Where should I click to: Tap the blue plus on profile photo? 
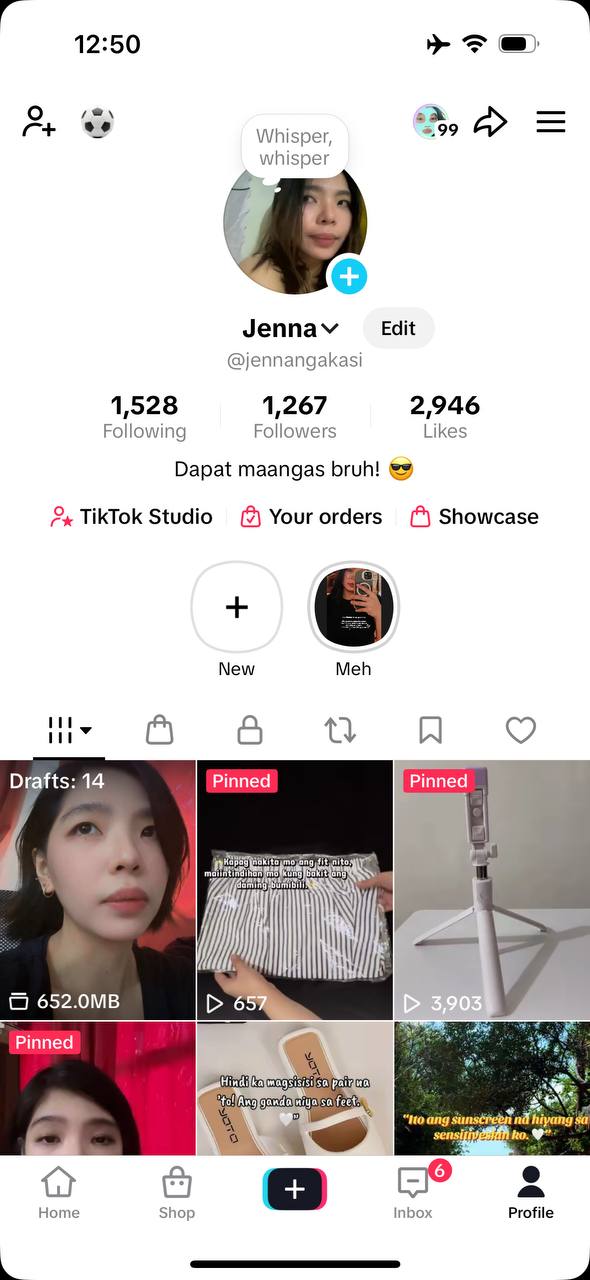(349, 275)
